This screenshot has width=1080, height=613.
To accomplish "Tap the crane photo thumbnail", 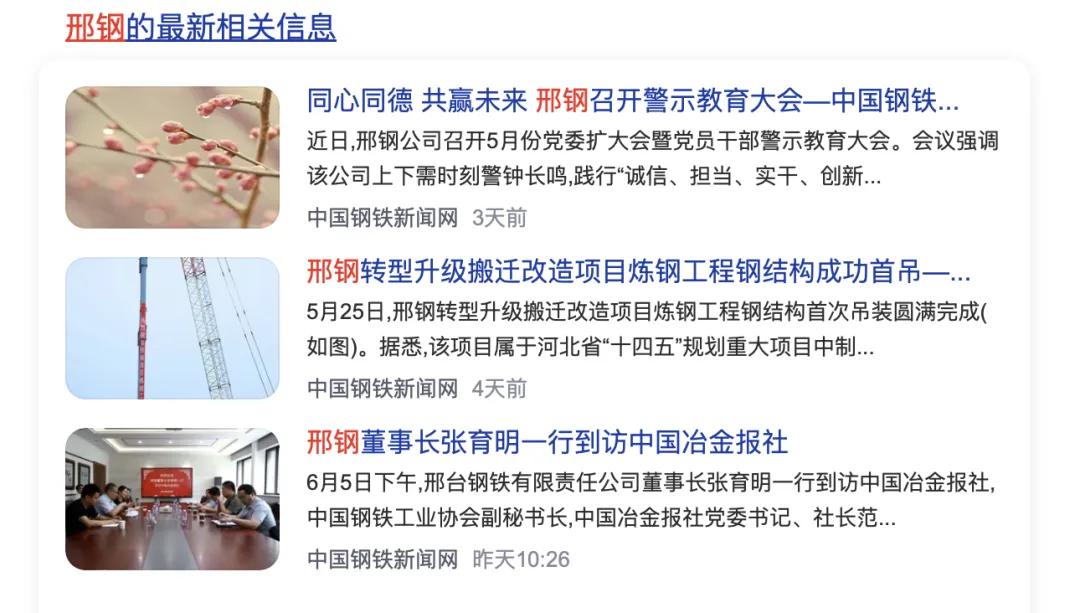I will 173,328.
